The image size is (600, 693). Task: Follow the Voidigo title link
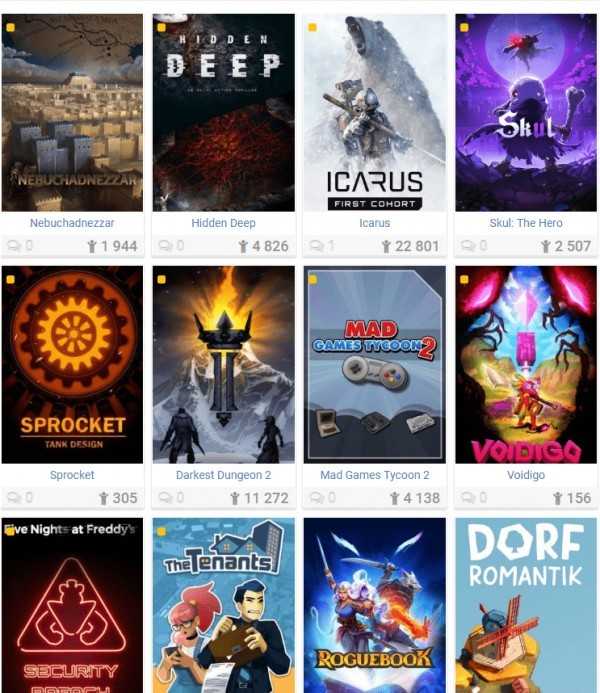pos(526,475)
